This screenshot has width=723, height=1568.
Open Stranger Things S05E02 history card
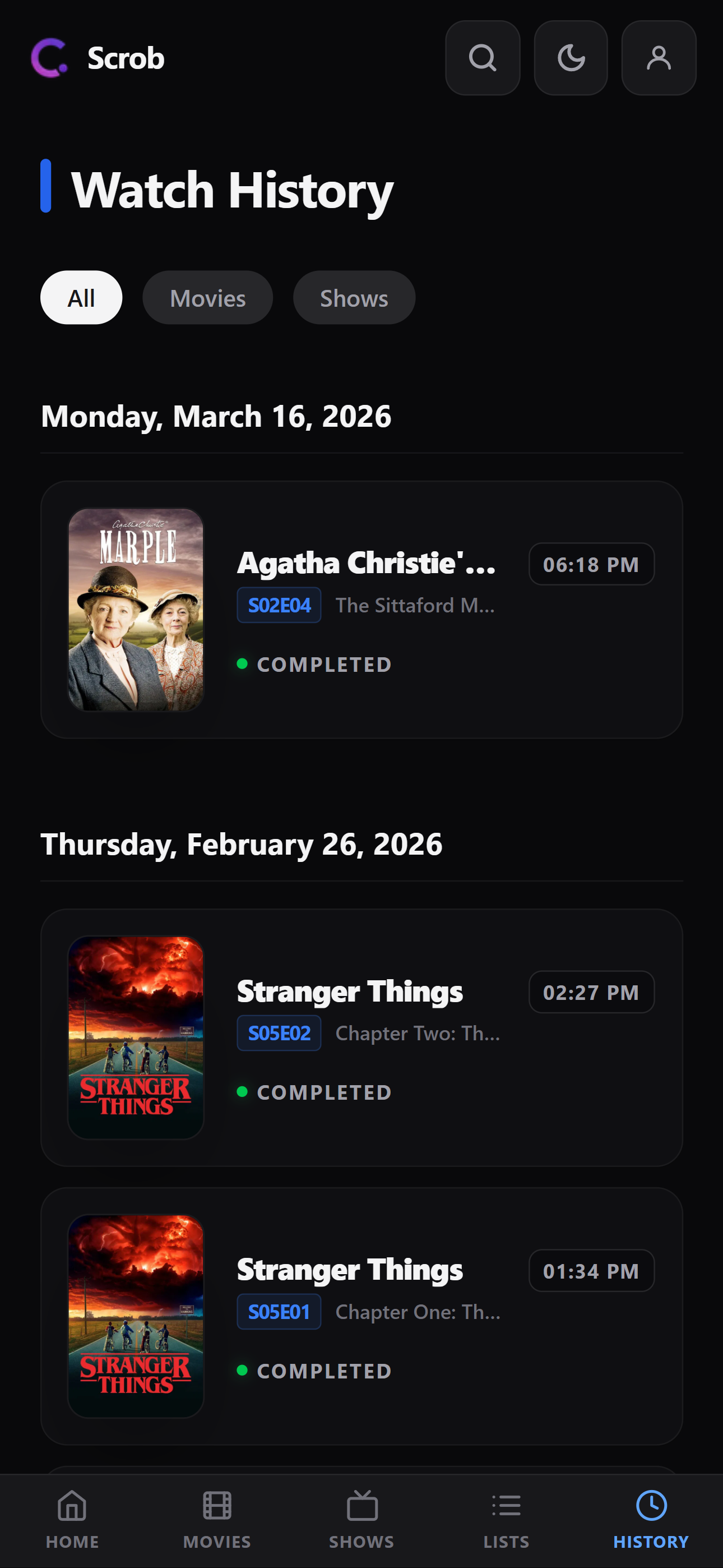[x=361, y=1037]
